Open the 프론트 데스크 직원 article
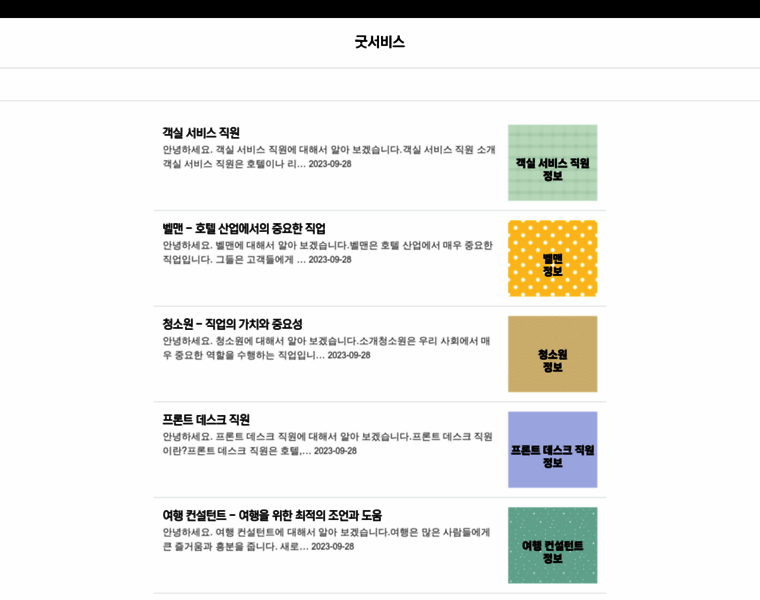760x600 pixels. 206,420
